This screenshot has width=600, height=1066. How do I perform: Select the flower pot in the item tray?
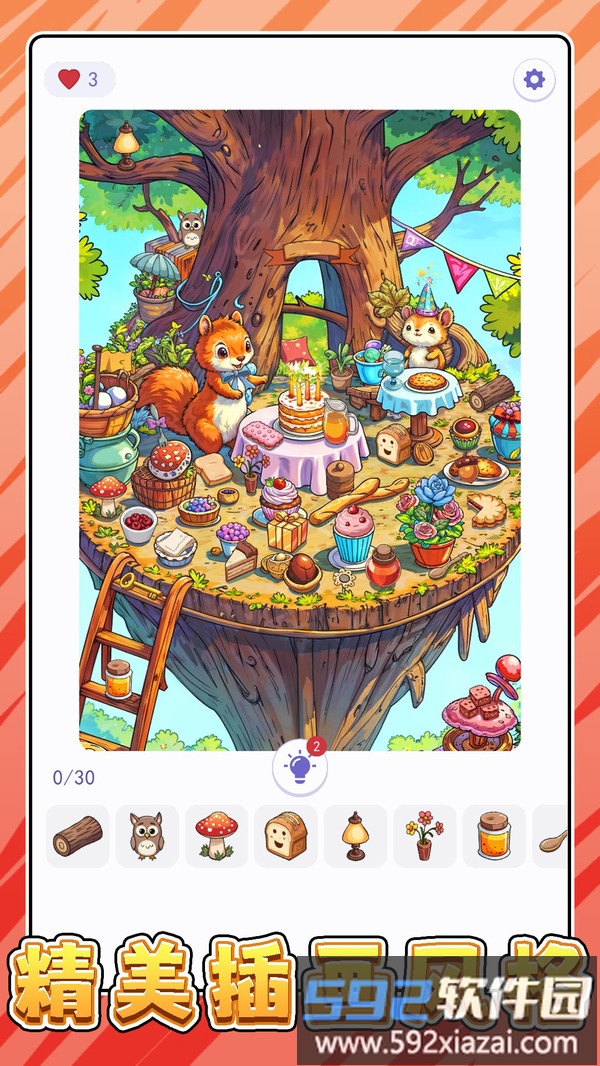point(424,835)
